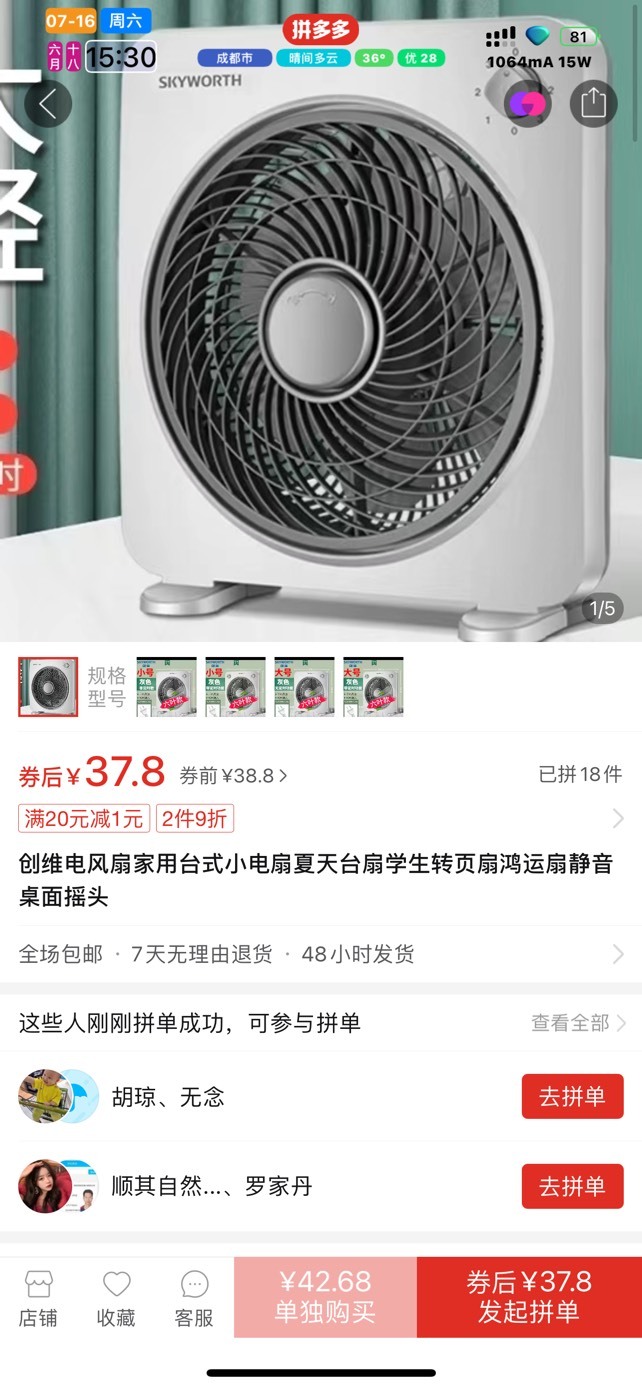Select the first selected fan thumbnail

48,687
